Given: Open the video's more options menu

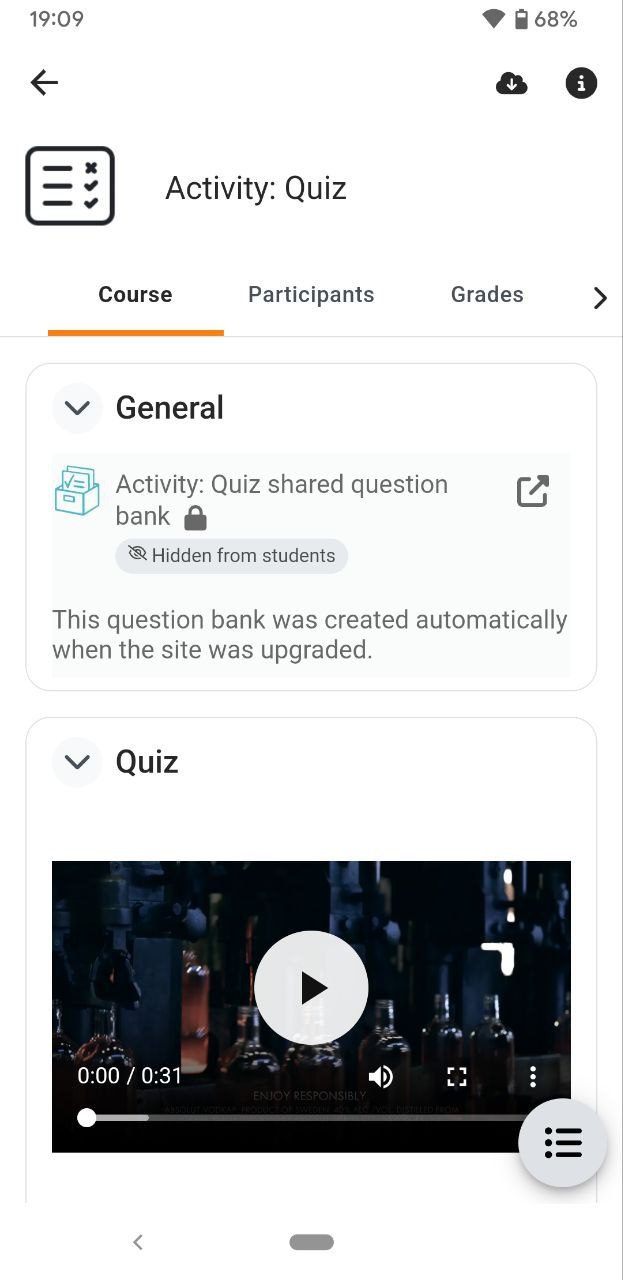Looking at the screenshot, I should coord(533,1077).
